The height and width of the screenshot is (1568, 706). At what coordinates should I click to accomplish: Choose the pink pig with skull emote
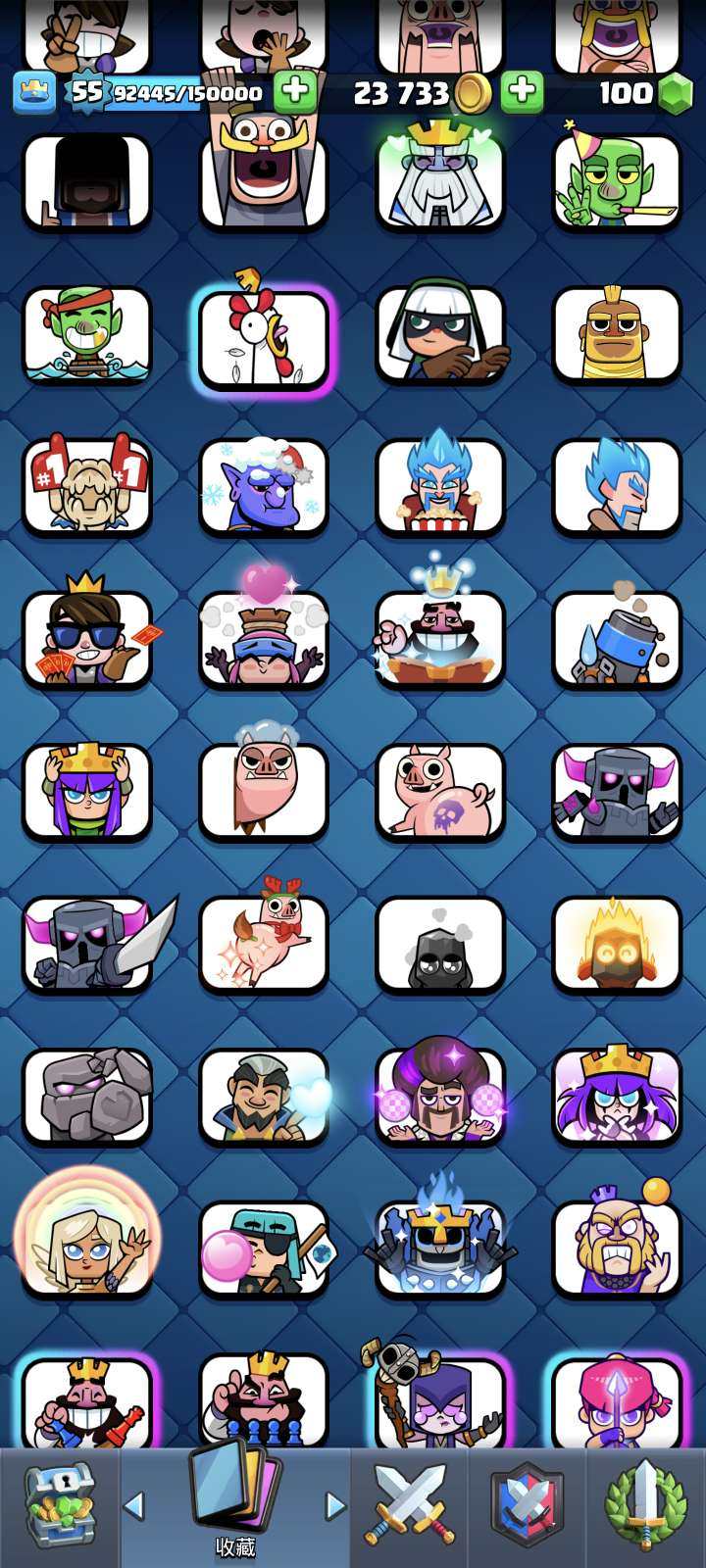[440, 792]
